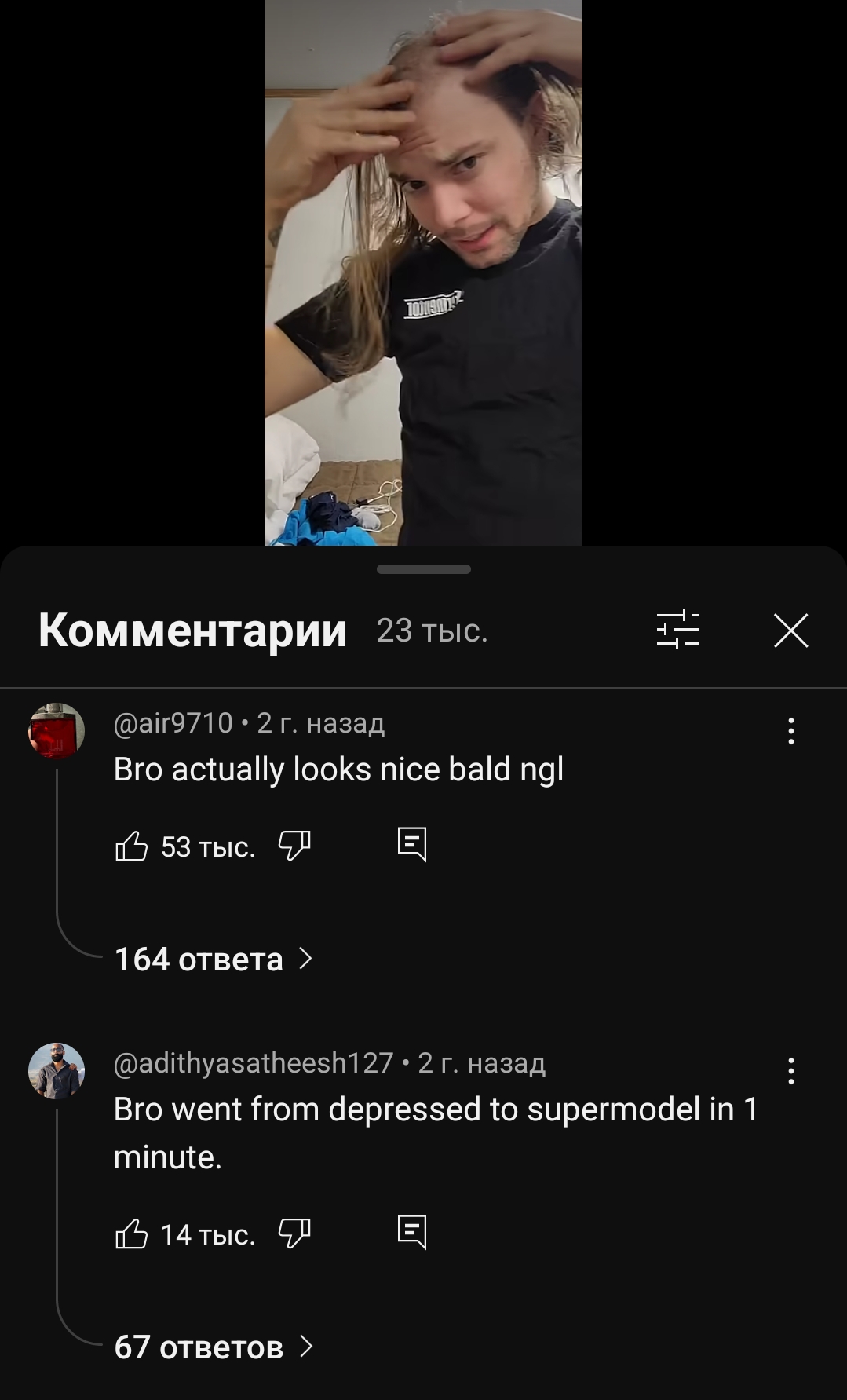847x1400 pixels.
Task: Open the avatar of @air9710
Action: tap(57, 731)
